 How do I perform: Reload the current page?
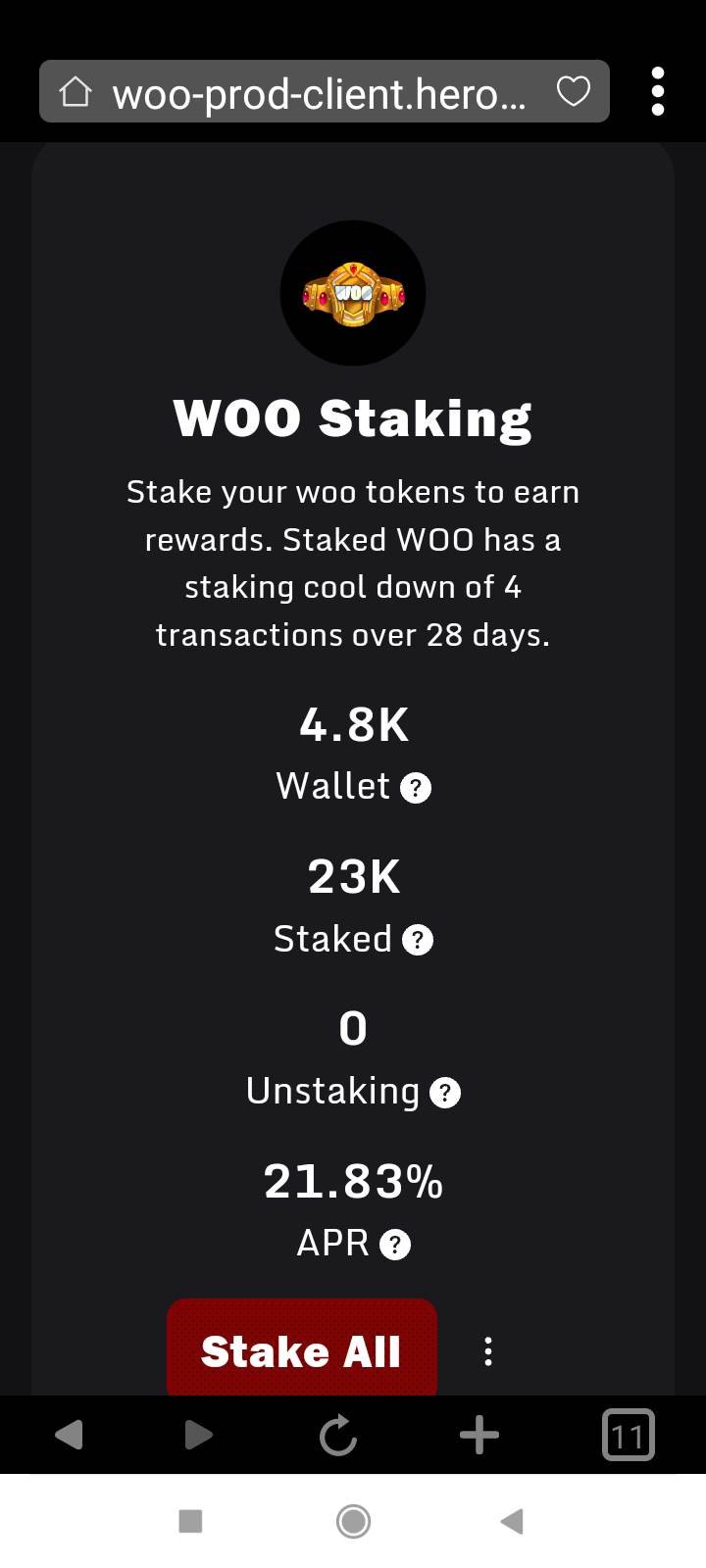pyautogui.click(x=338, y=1436)
